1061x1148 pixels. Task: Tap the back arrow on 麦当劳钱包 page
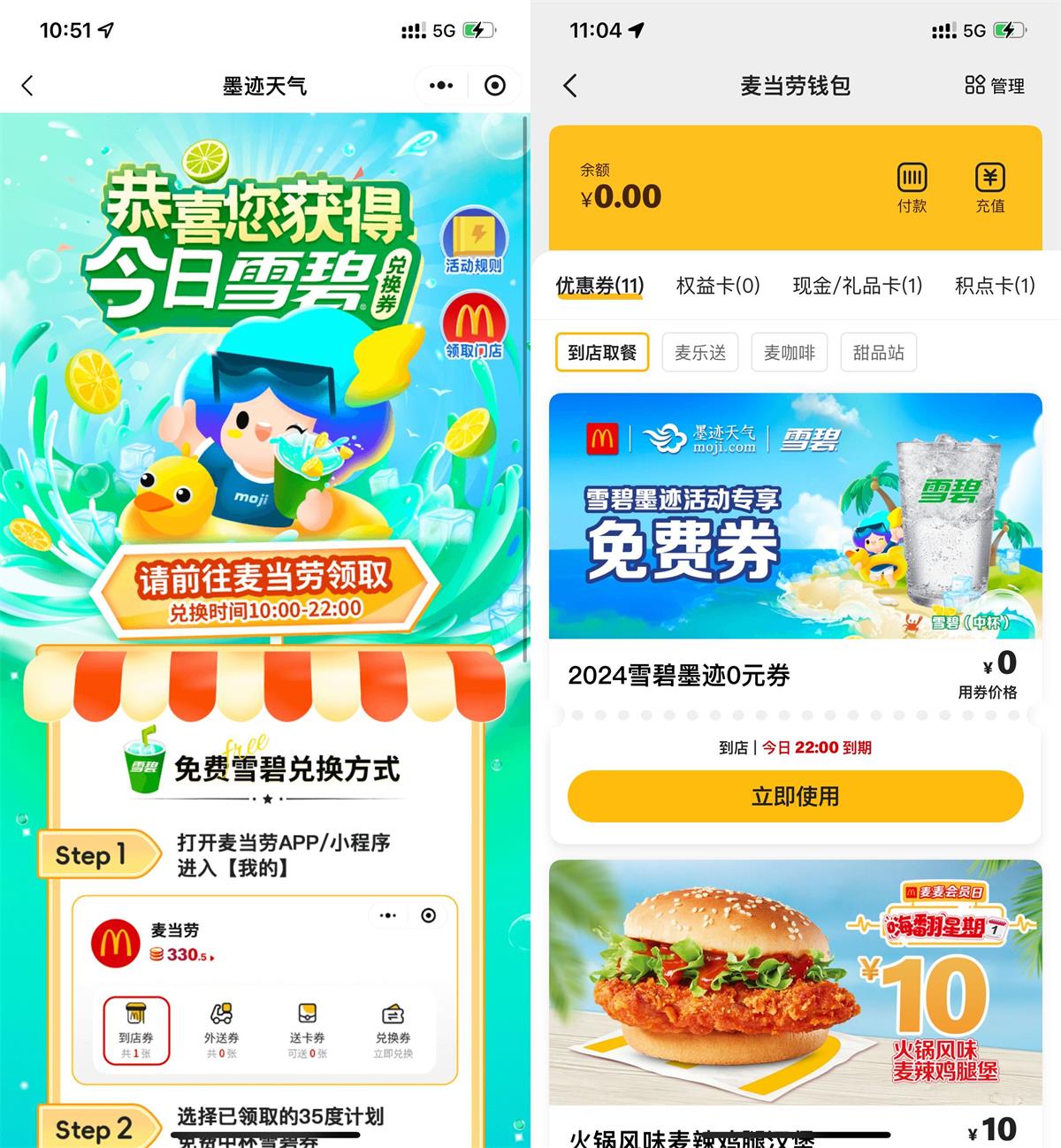pos(570,86)
